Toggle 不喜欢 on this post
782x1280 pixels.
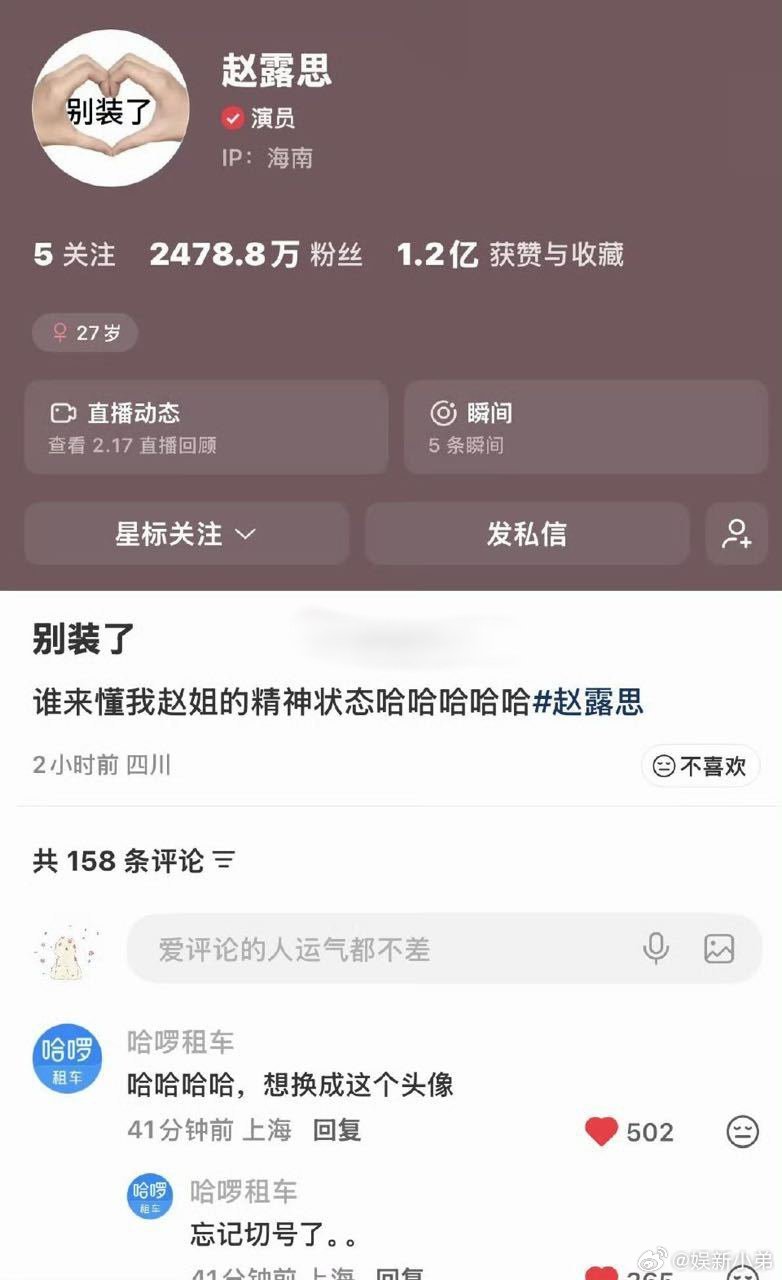tap(700, 764)
